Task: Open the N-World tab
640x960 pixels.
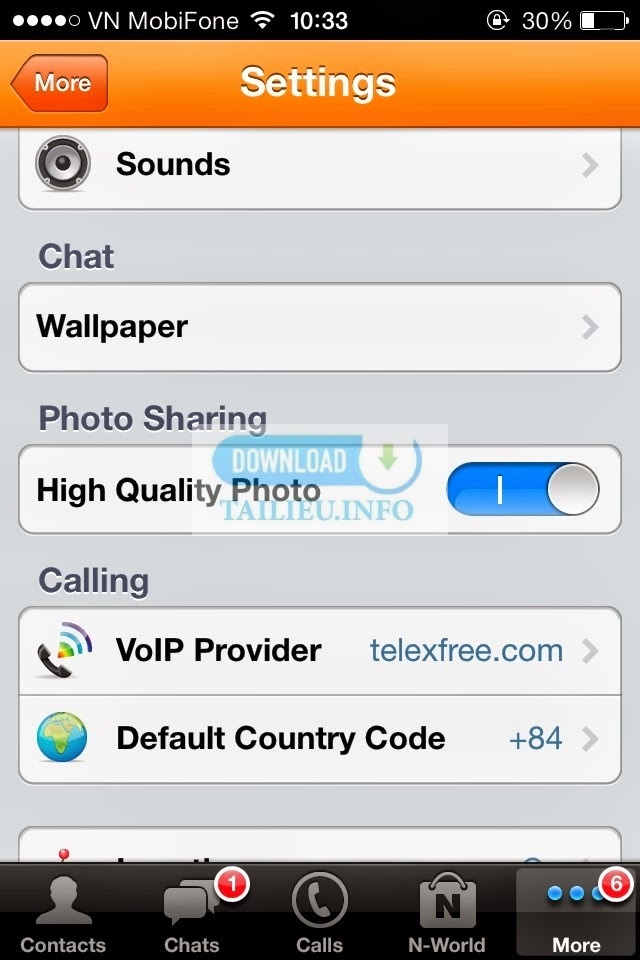Action: pyautogui.click(x=447, y=912)
